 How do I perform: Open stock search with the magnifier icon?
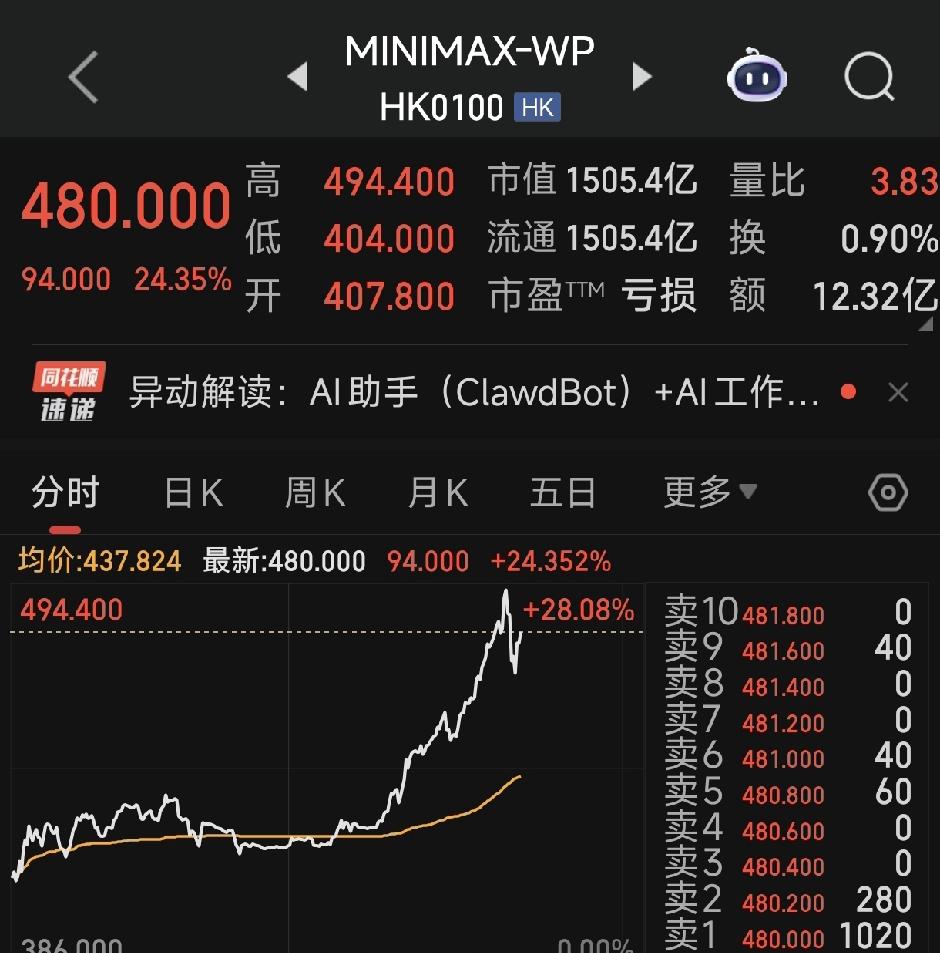[868, 77]
